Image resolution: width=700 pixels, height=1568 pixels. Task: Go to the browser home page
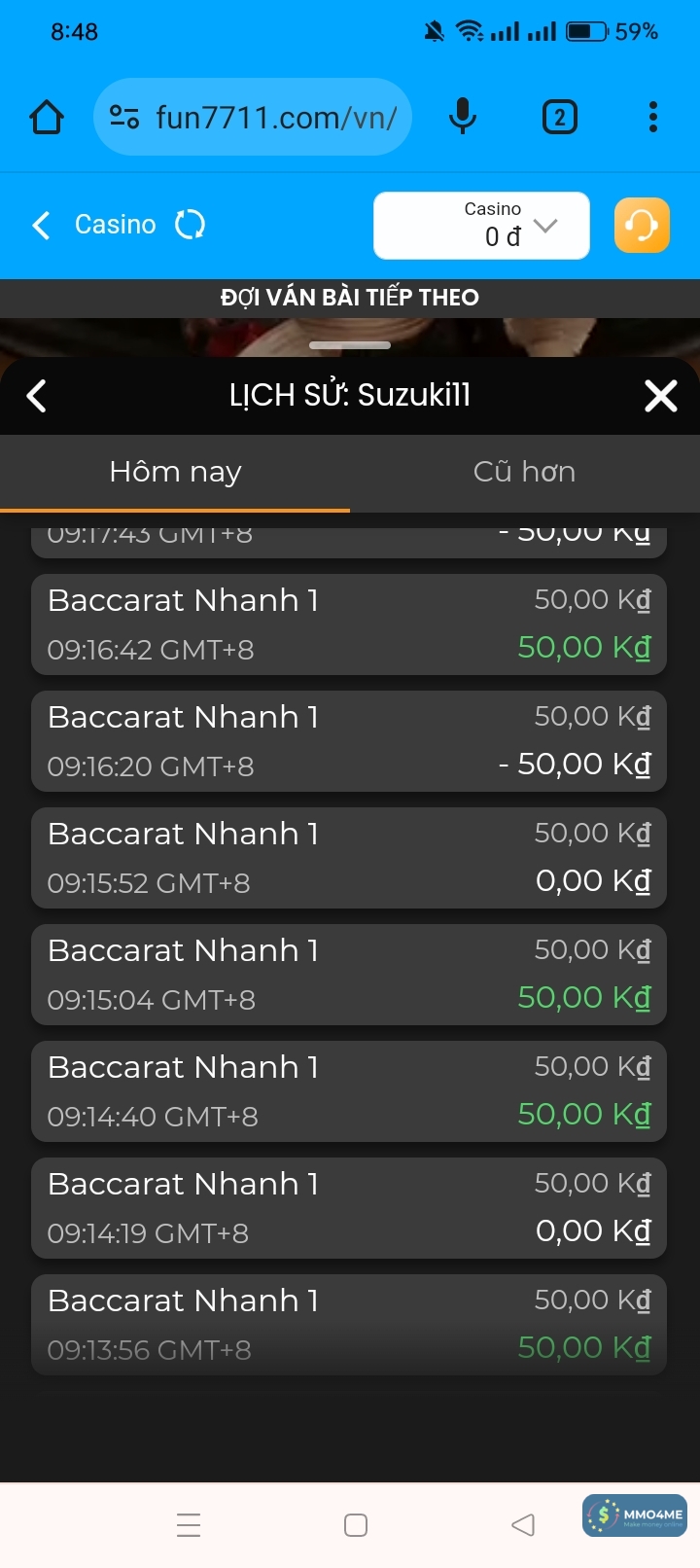click(47, 118)
